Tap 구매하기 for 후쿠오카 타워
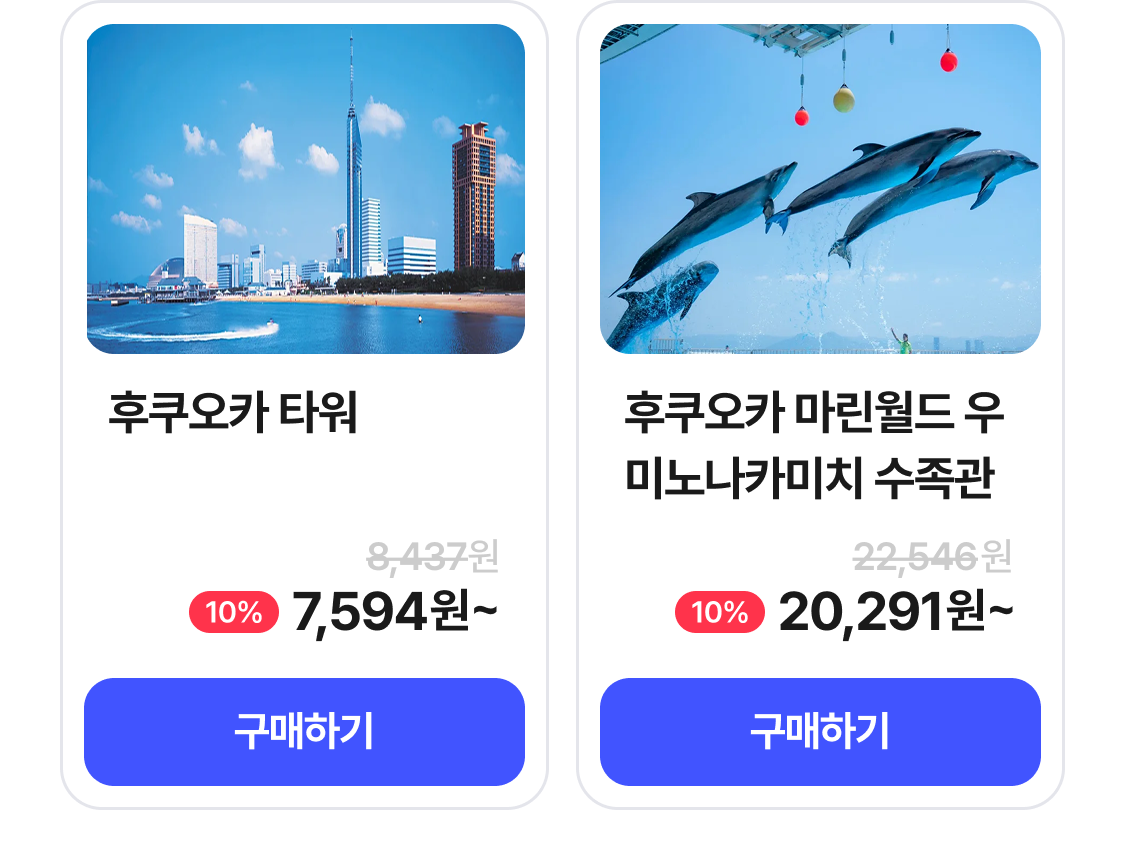This screenshot has height=846, width=1125. (x=304, y=732)
